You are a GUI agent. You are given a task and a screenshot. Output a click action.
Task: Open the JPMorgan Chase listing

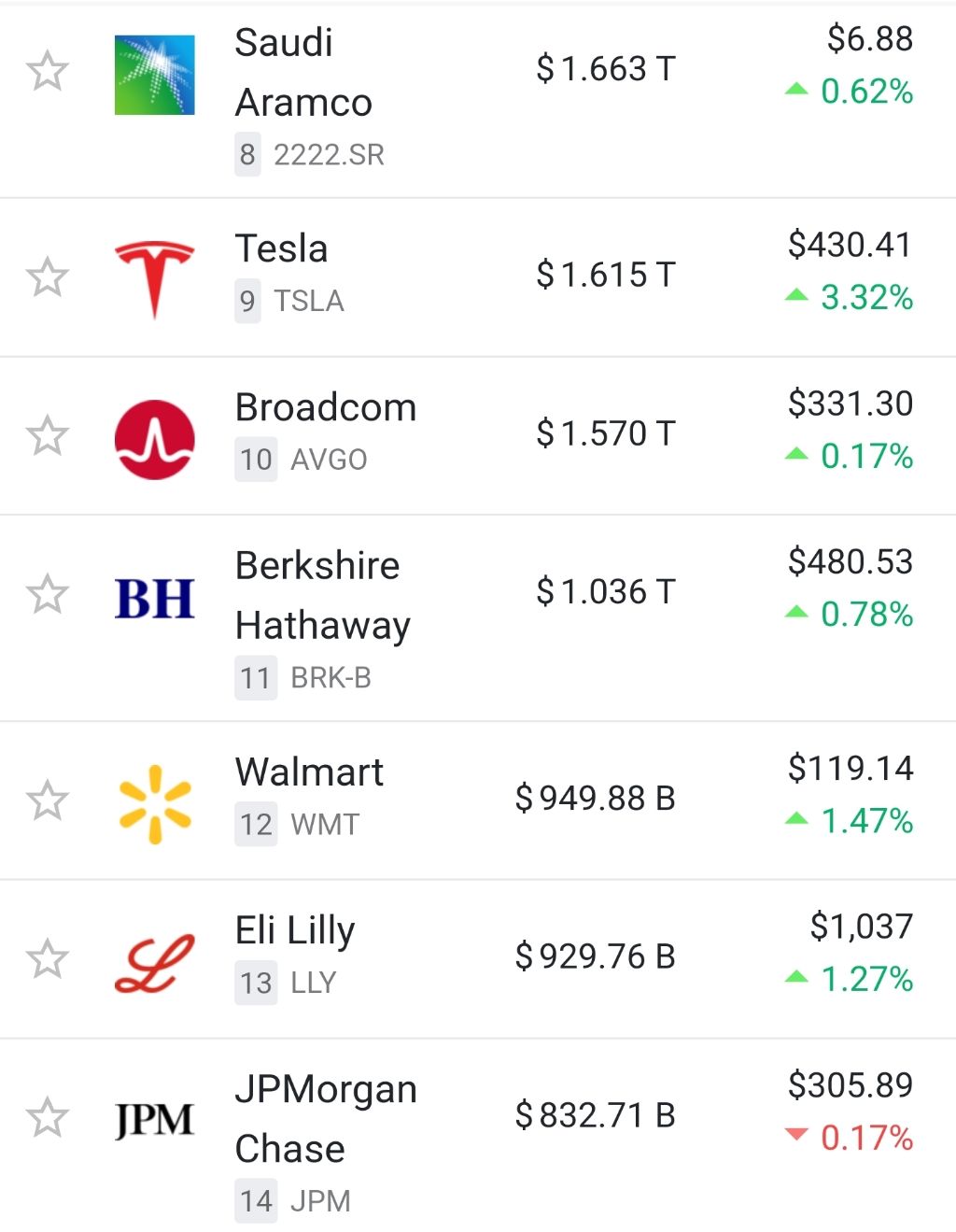tap(325, 1118)
